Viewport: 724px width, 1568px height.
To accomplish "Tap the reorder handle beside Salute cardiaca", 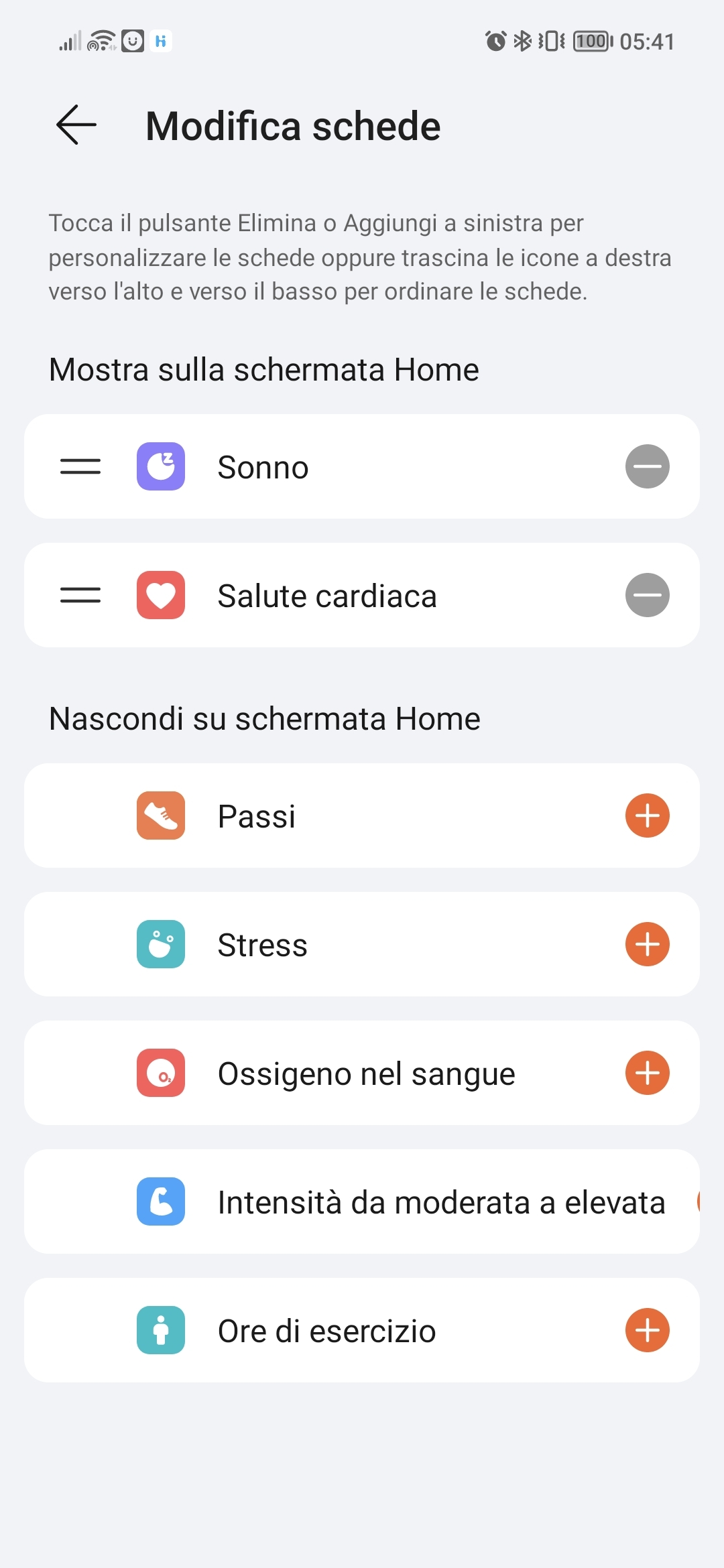I will [80, 595].
